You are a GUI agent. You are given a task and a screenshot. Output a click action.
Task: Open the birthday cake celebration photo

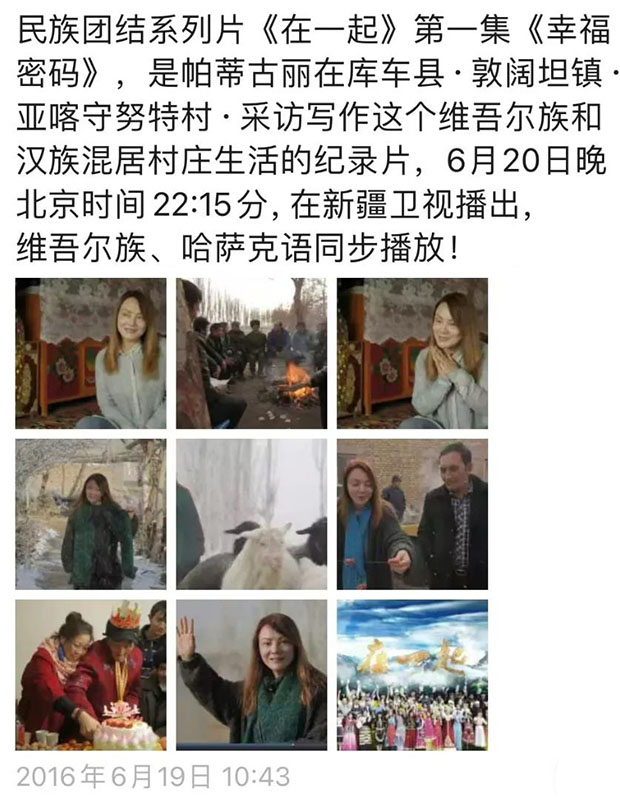click(90, 675)
